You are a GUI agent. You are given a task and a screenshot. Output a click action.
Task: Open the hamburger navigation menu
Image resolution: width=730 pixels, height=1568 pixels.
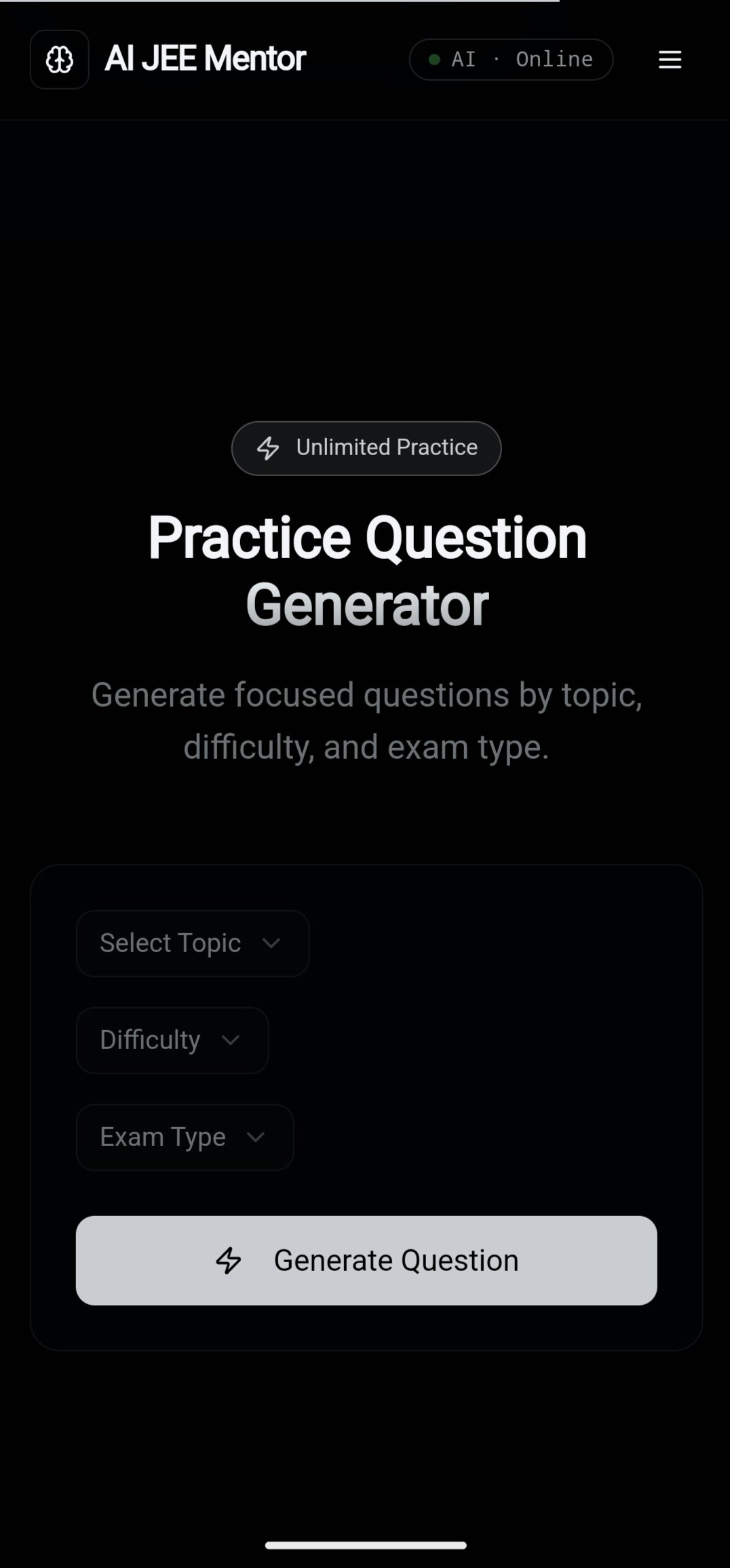coord(670,60)
